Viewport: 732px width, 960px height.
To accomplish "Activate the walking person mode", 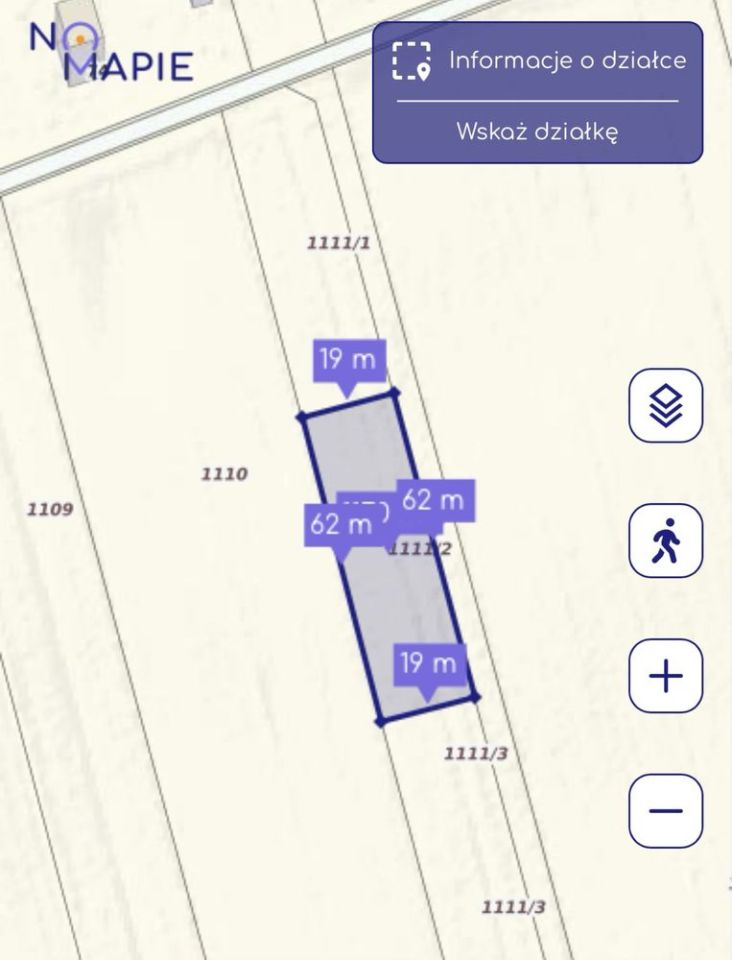I will (x=665, y=541).
